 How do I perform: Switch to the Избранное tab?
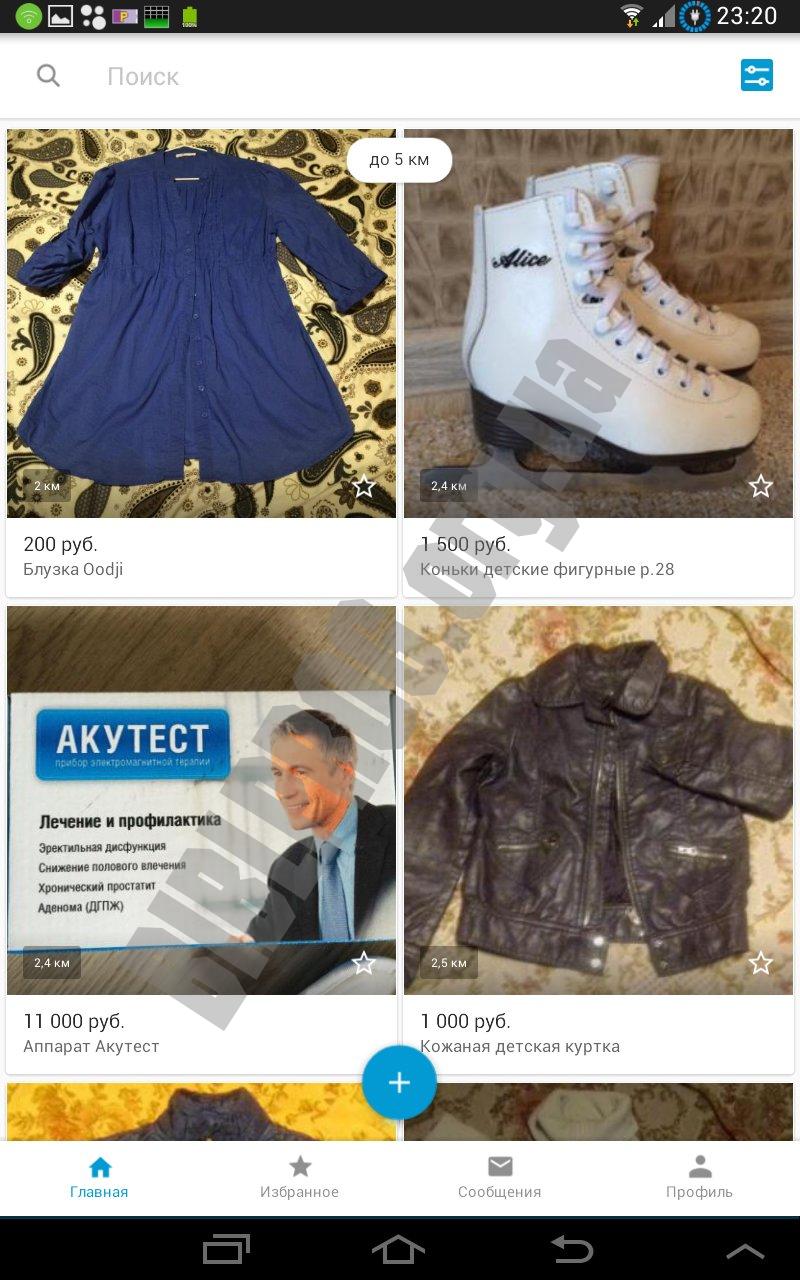[299, 1177]
